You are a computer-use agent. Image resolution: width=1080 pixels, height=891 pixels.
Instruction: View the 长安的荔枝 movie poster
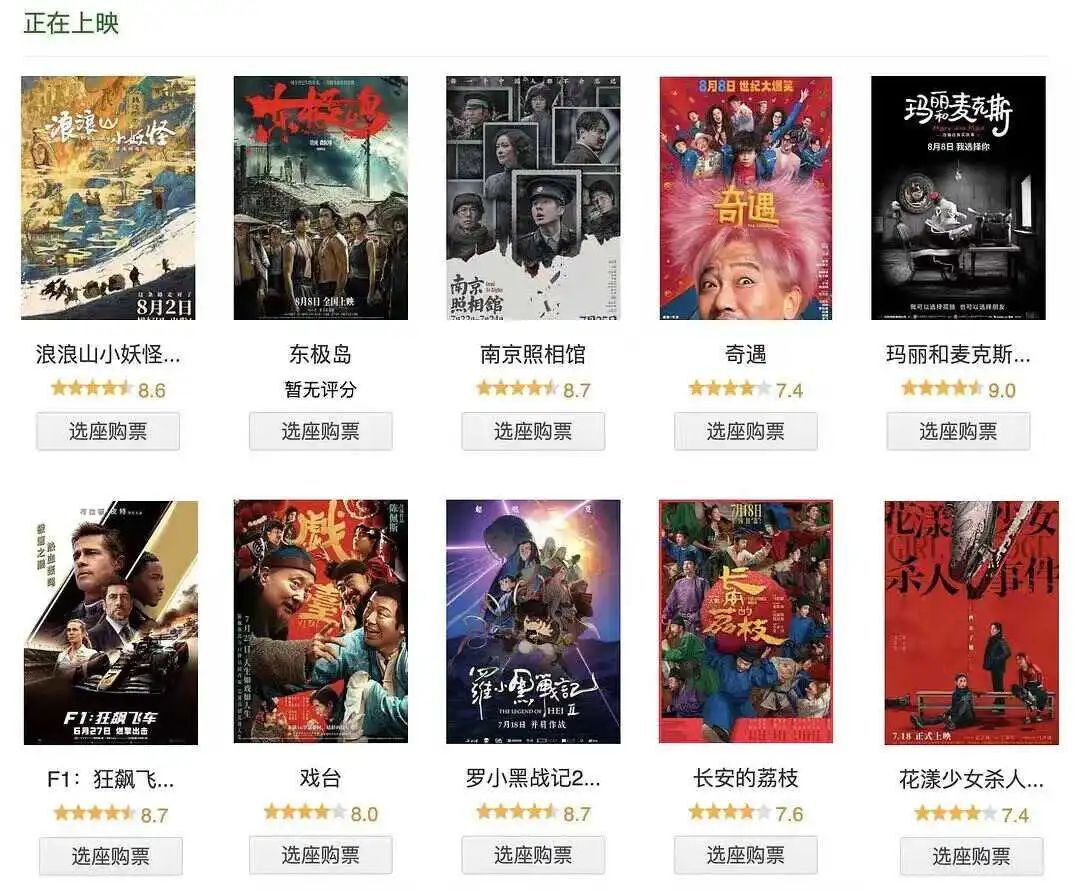(745, 622)
